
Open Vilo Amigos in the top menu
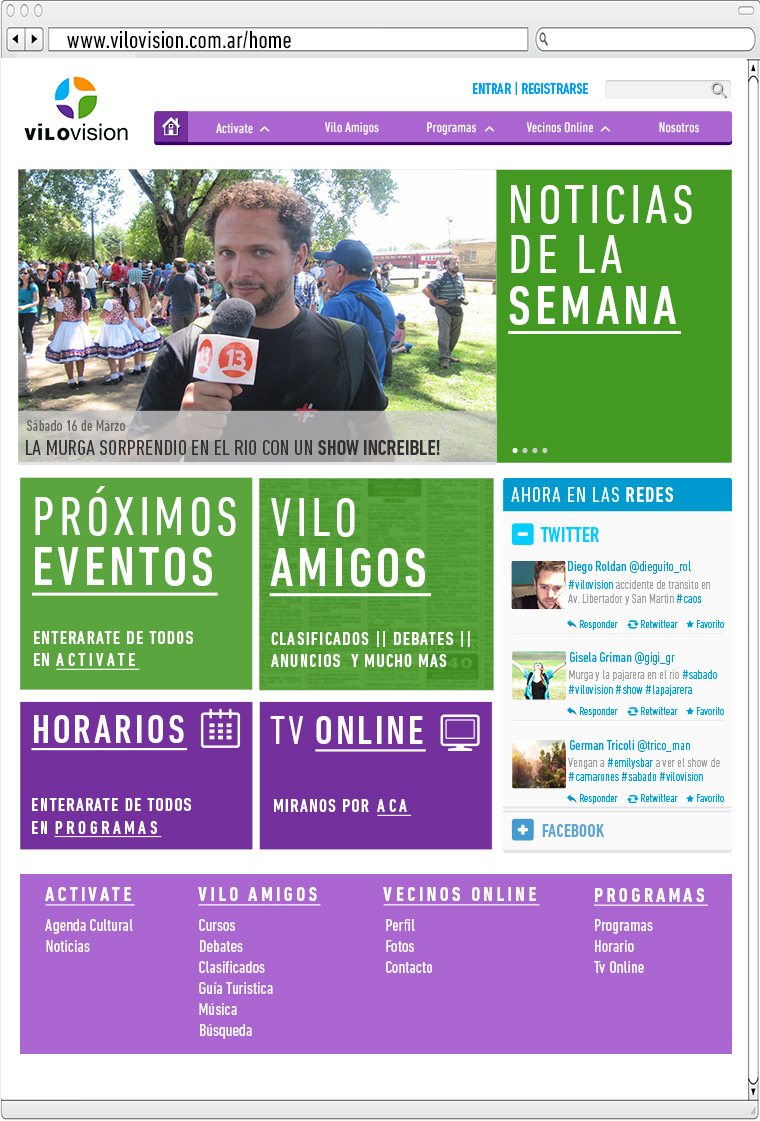pos(351,128)
